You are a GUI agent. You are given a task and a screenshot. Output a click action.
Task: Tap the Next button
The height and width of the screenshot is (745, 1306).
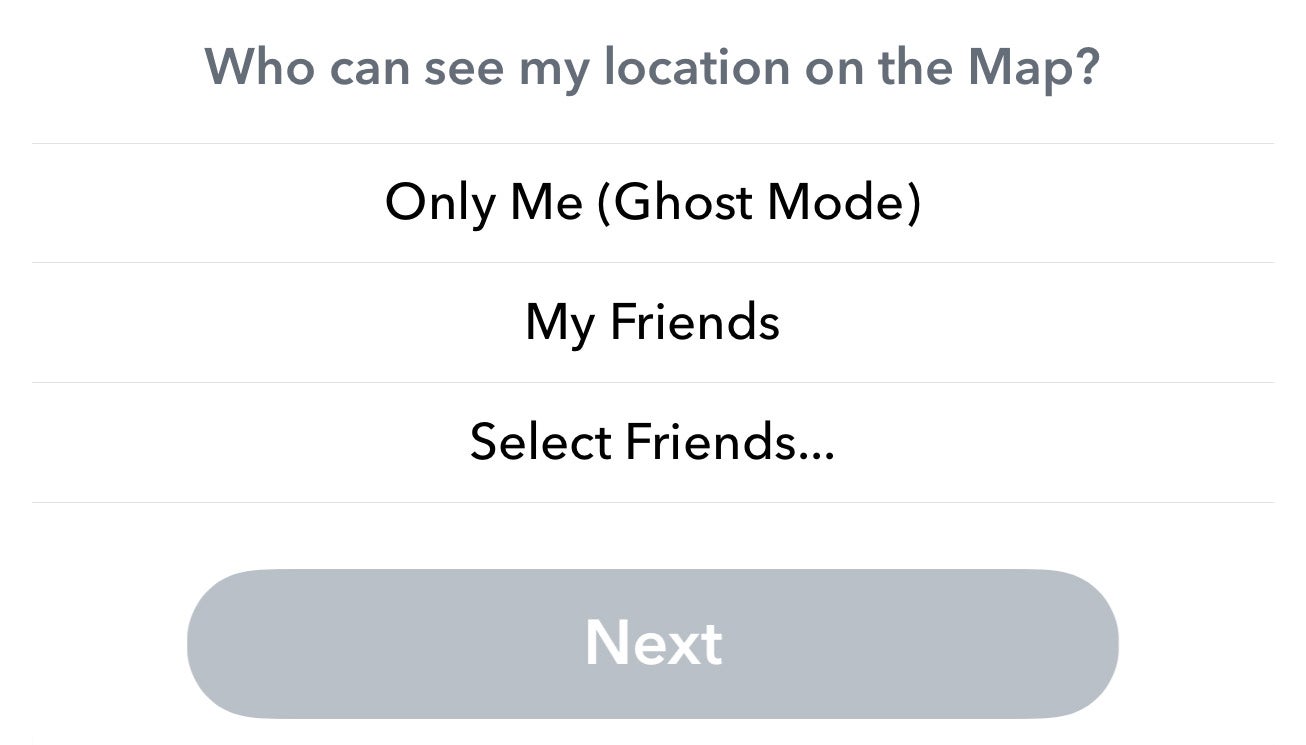pyautogui.click(x=652, y=643)
